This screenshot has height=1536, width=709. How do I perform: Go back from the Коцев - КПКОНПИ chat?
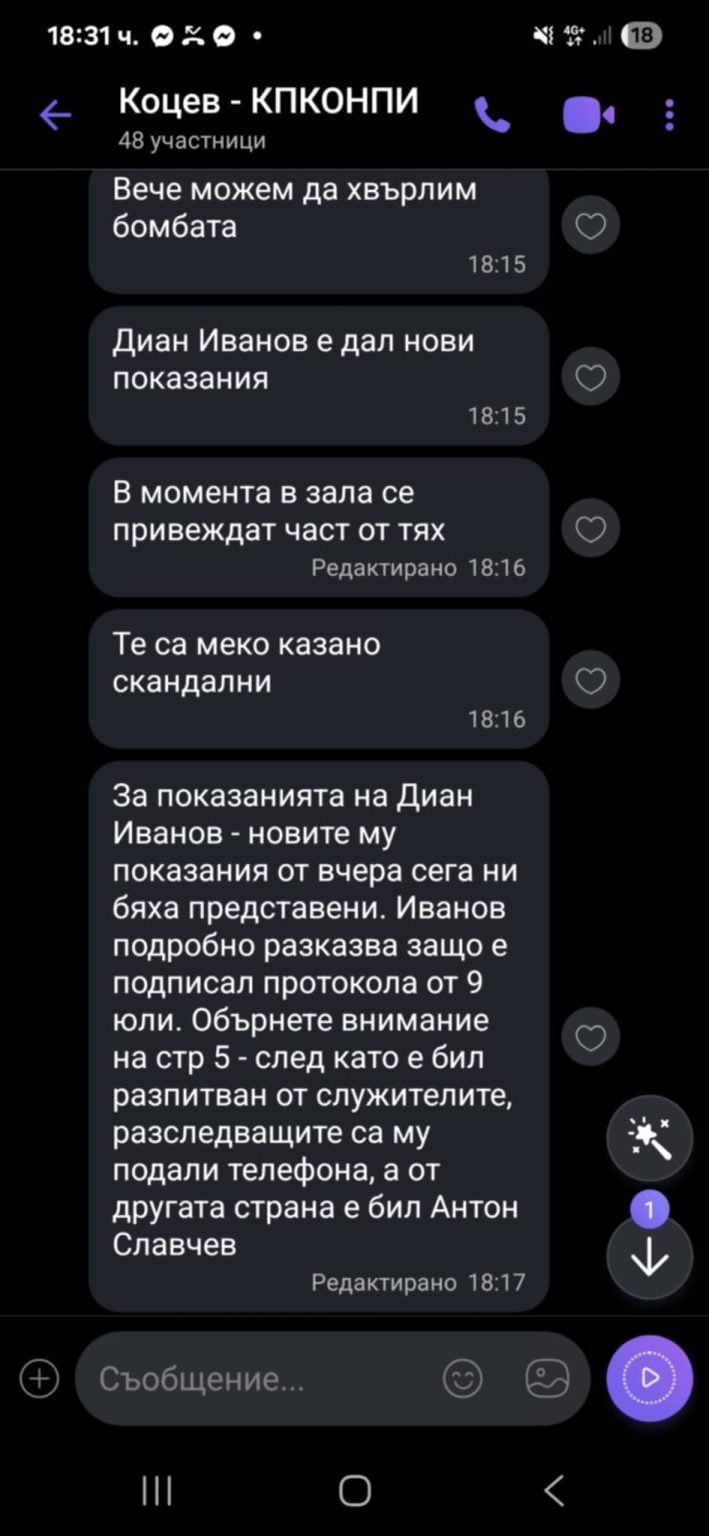point(55,116)
